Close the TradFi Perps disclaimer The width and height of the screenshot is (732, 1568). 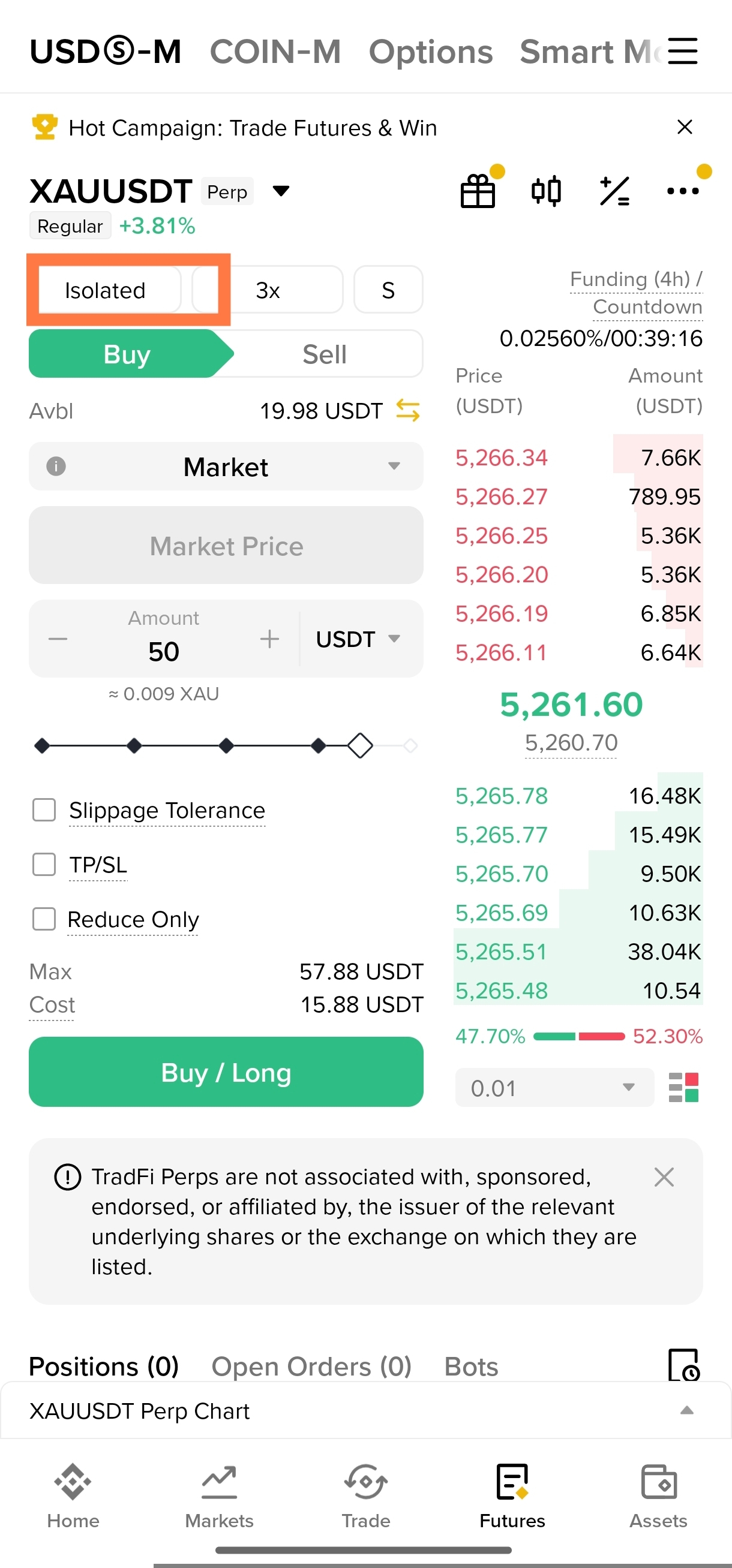tap(664, 1177)
